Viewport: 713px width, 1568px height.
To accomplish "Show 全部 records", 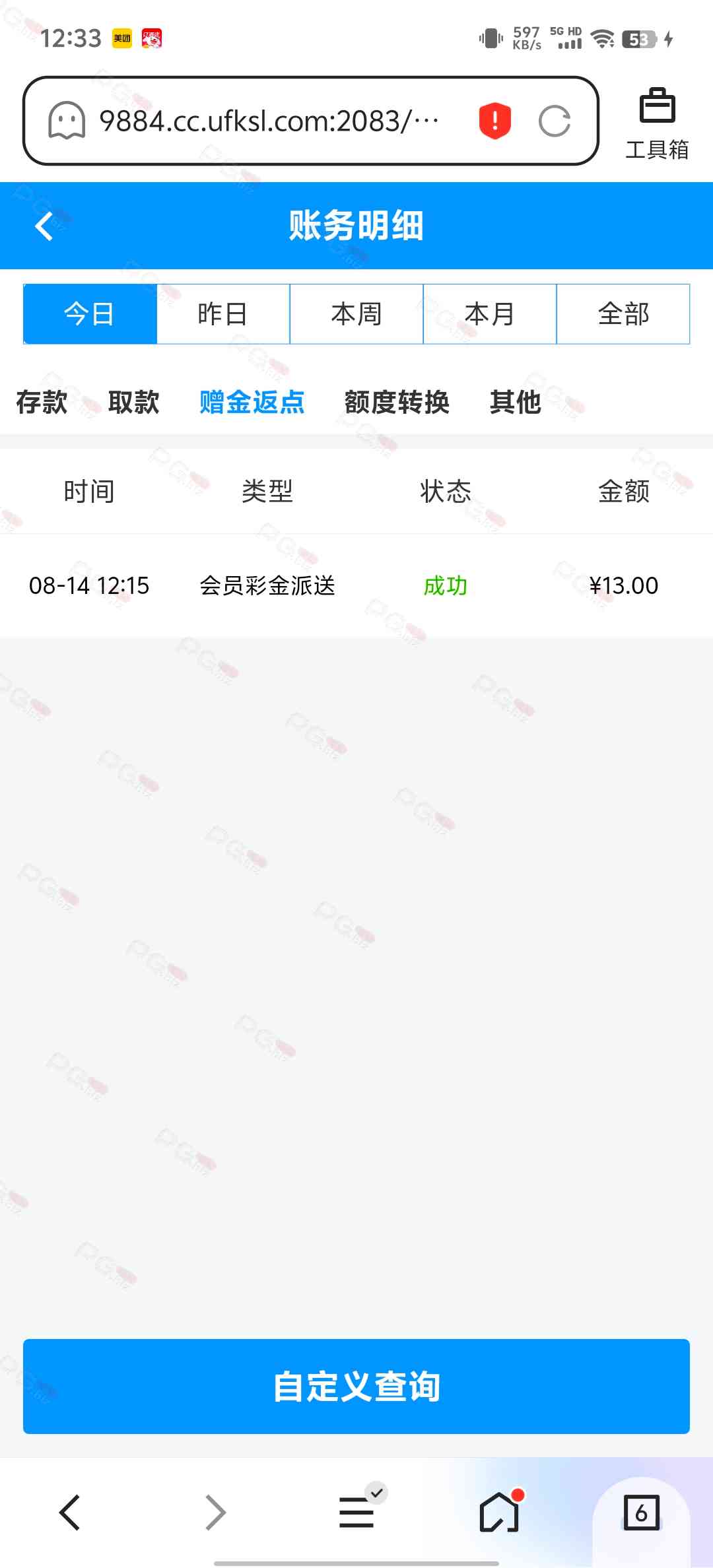I will click(623, 314).
